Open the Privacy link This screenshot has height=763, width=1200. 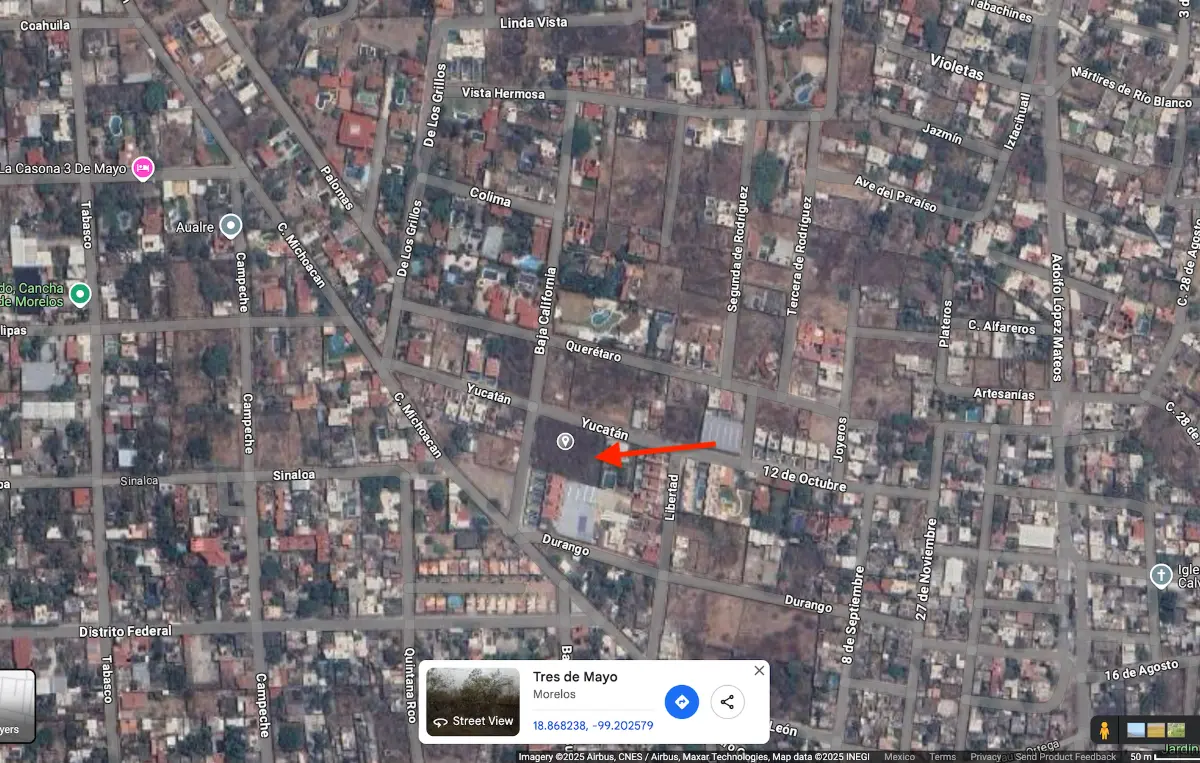985,757
